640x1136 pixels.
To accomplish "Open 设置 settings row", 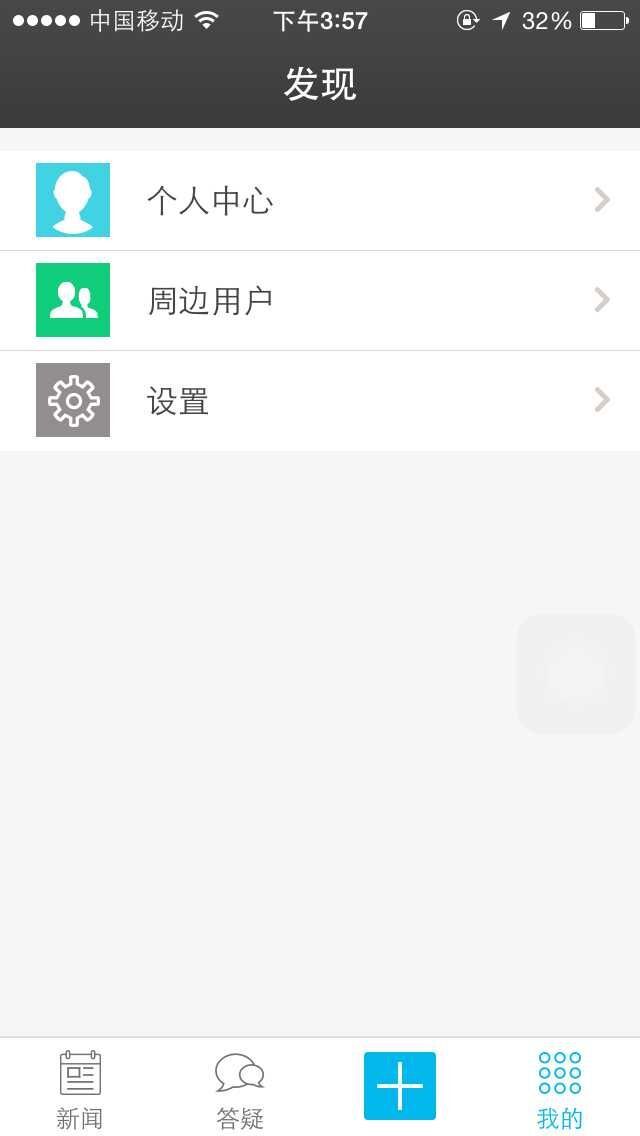I will tap(320, 400).
